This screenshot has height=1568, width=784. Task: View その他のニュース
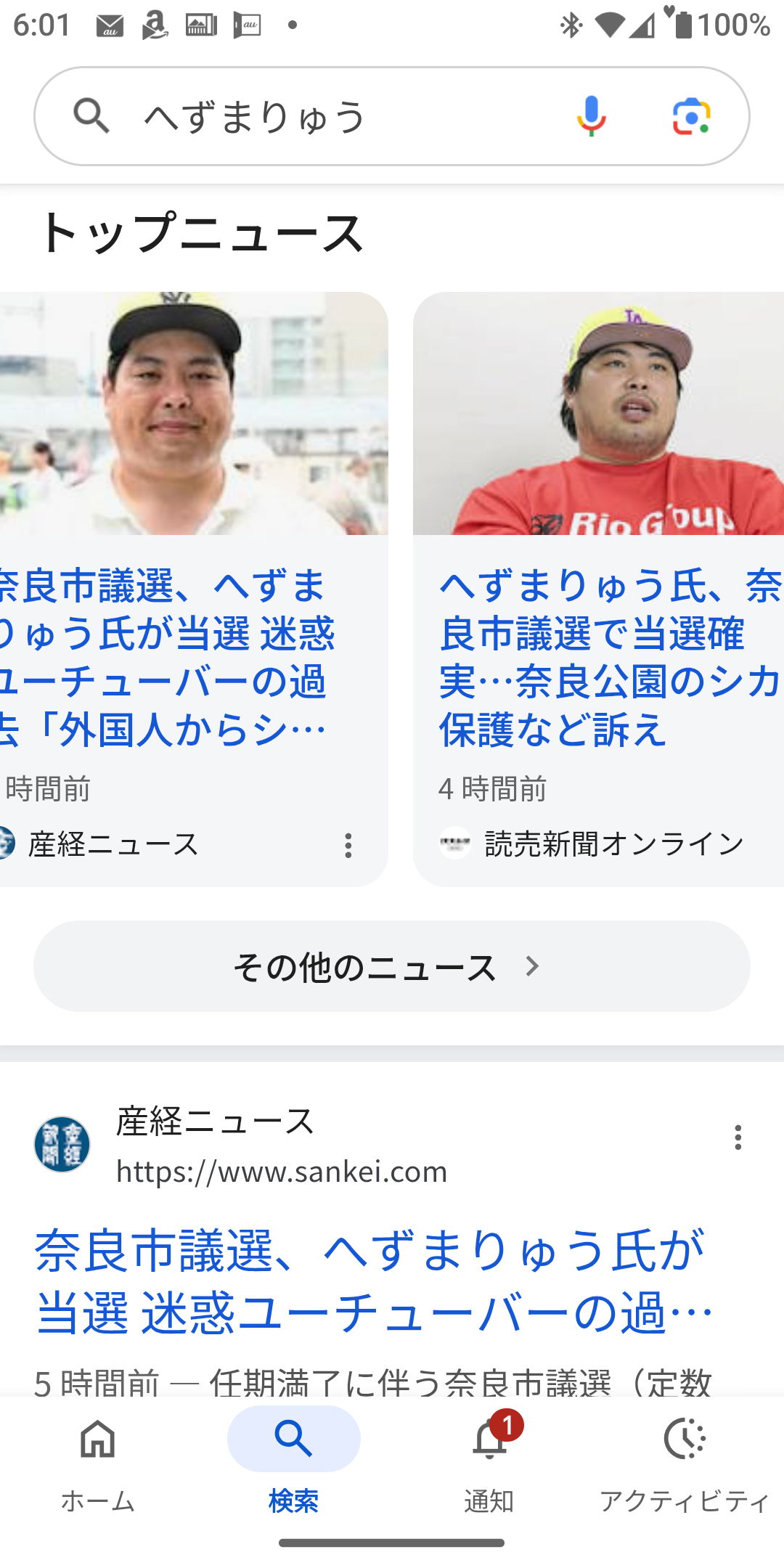(x=392, y=966)
